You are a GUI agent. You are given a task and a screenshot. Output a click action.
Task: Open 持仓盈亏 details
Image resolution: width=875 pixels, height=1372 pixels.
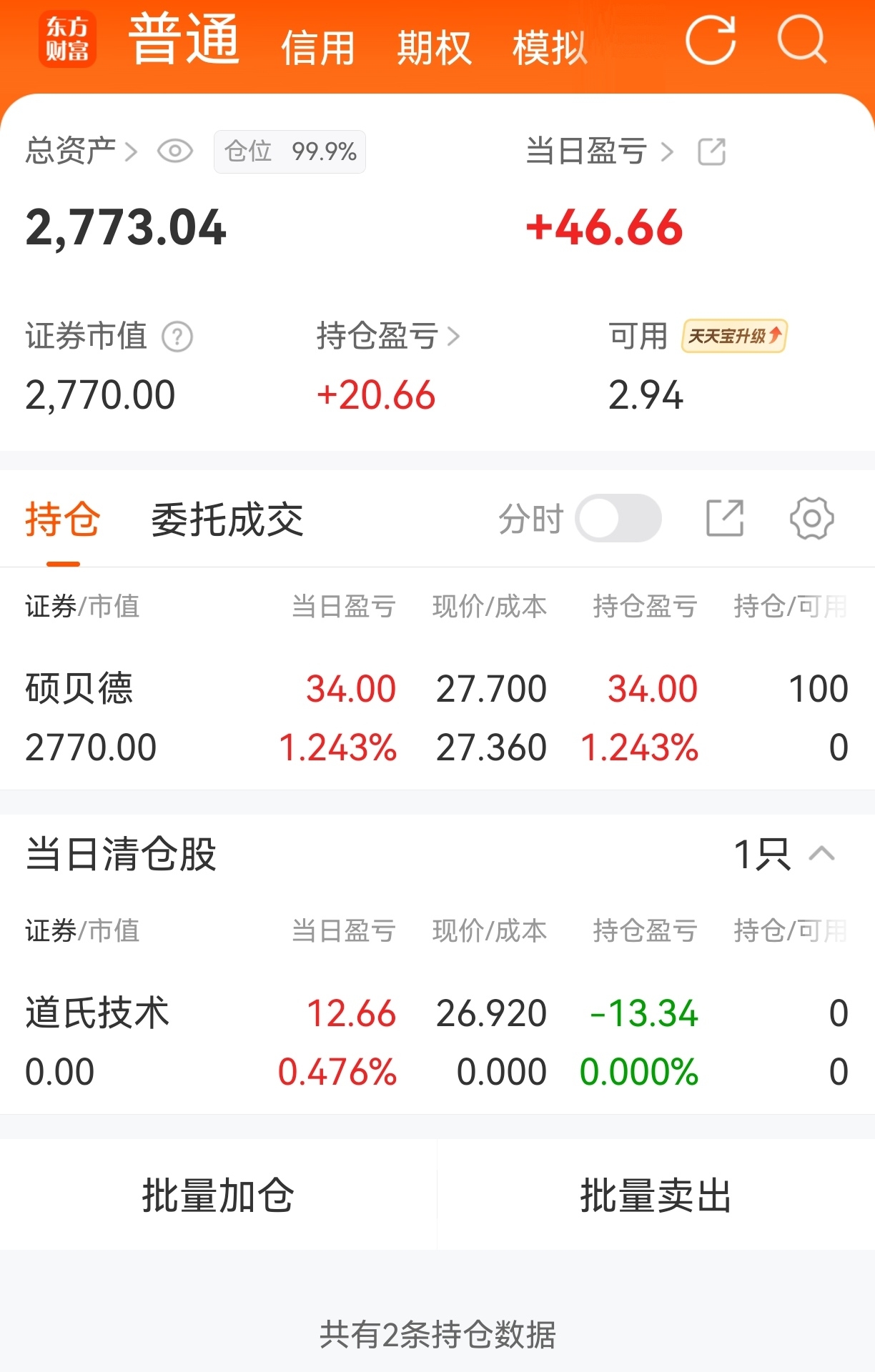[x=388, y=336]
